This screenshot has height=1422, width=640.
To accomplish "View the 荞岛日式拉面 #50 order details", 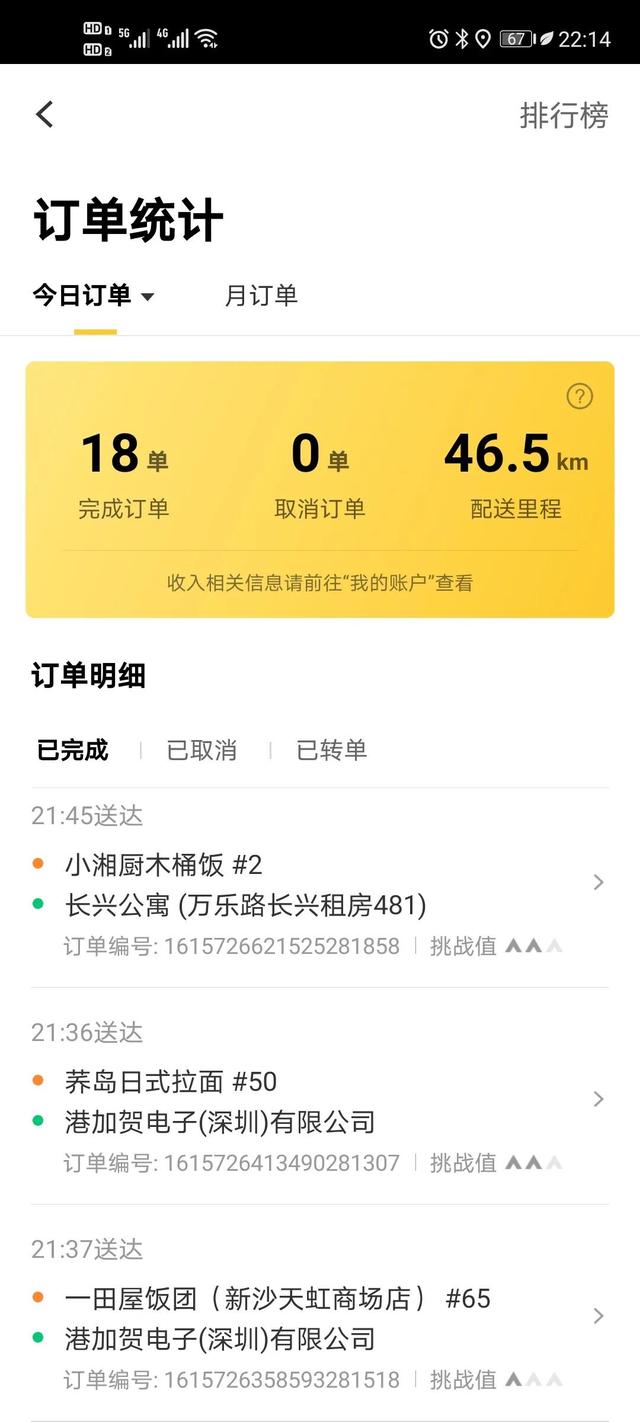I will click(x=320, y=1100).
